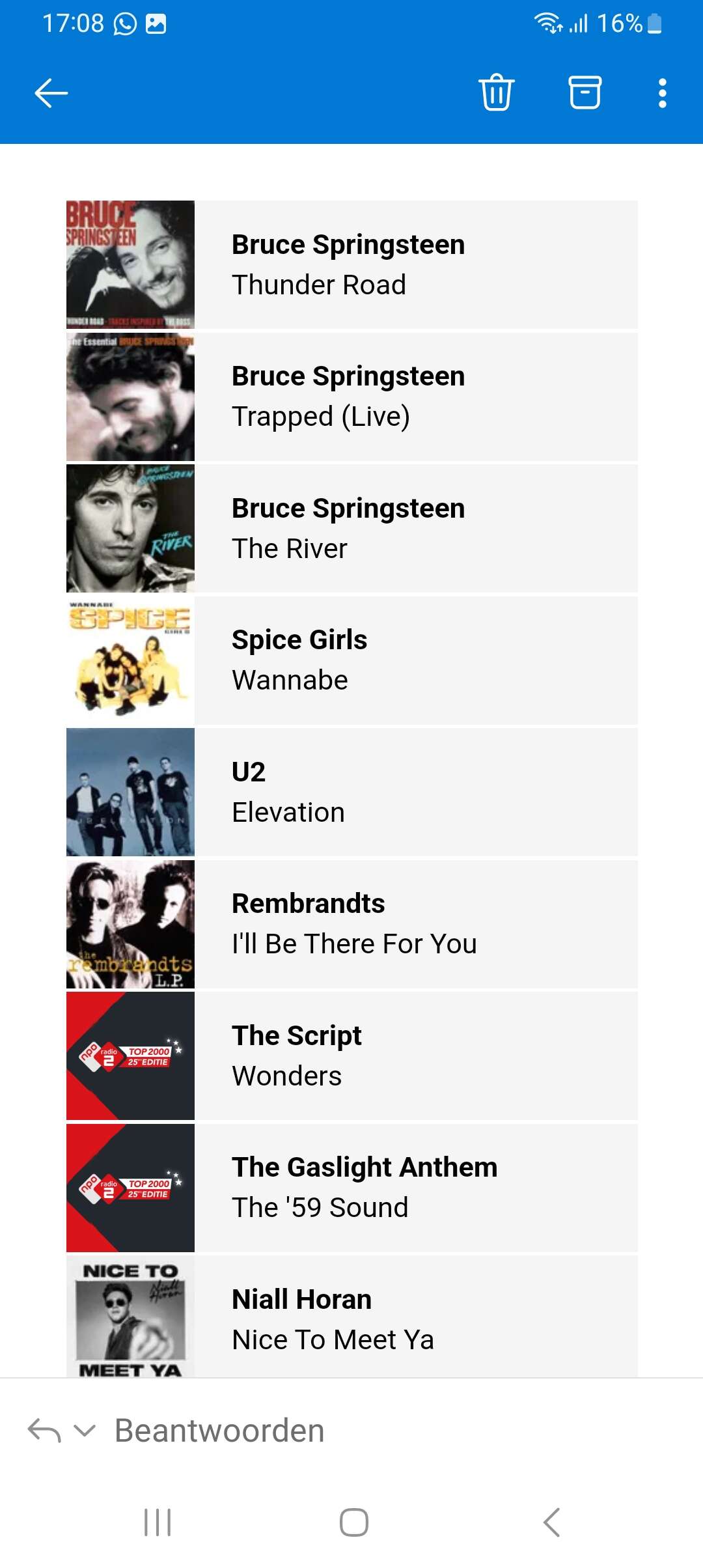Select The Script Wonders
703x1568 pixels.
[352, 1056]
